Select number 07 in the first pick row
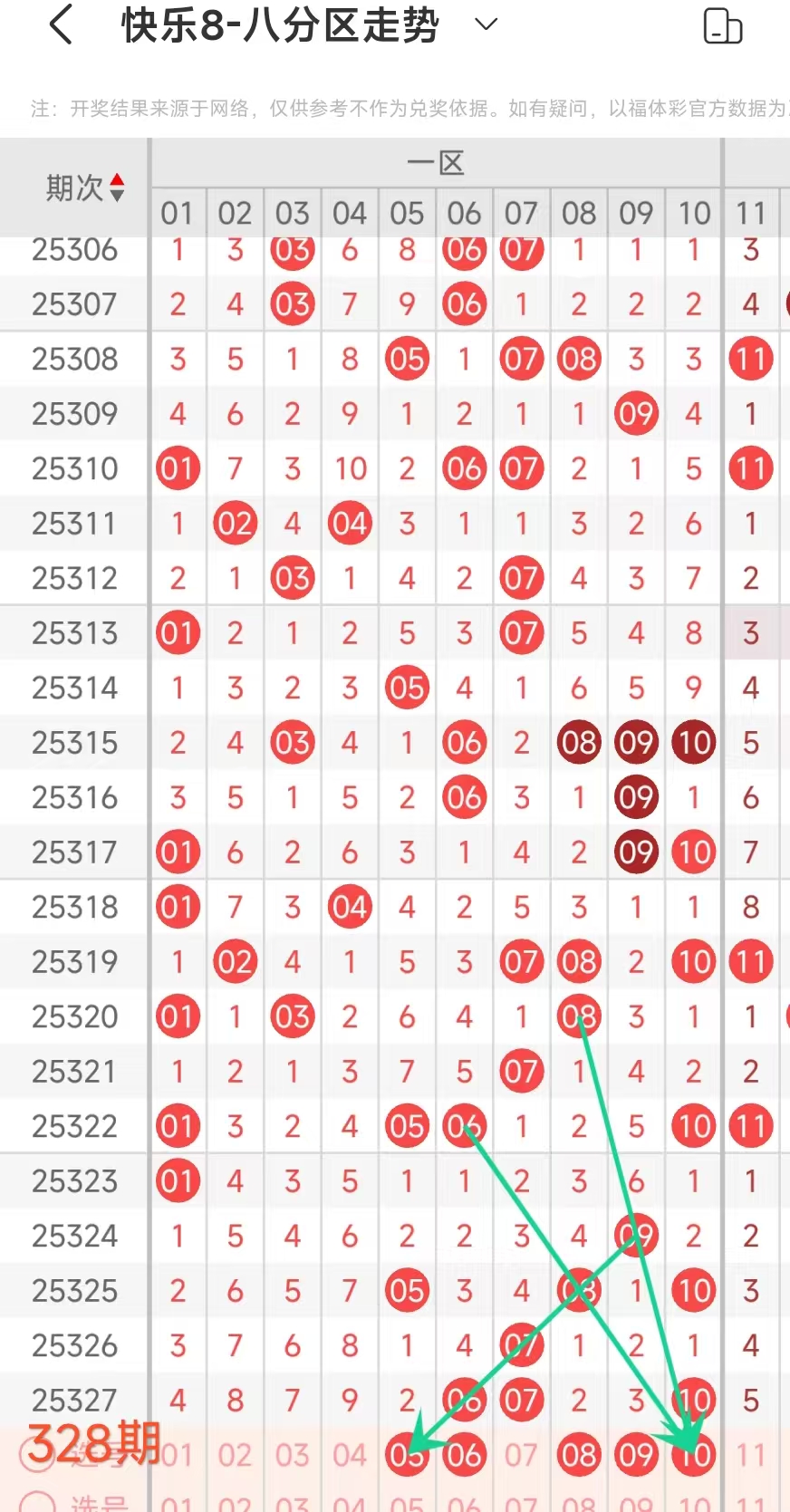 521,1455
